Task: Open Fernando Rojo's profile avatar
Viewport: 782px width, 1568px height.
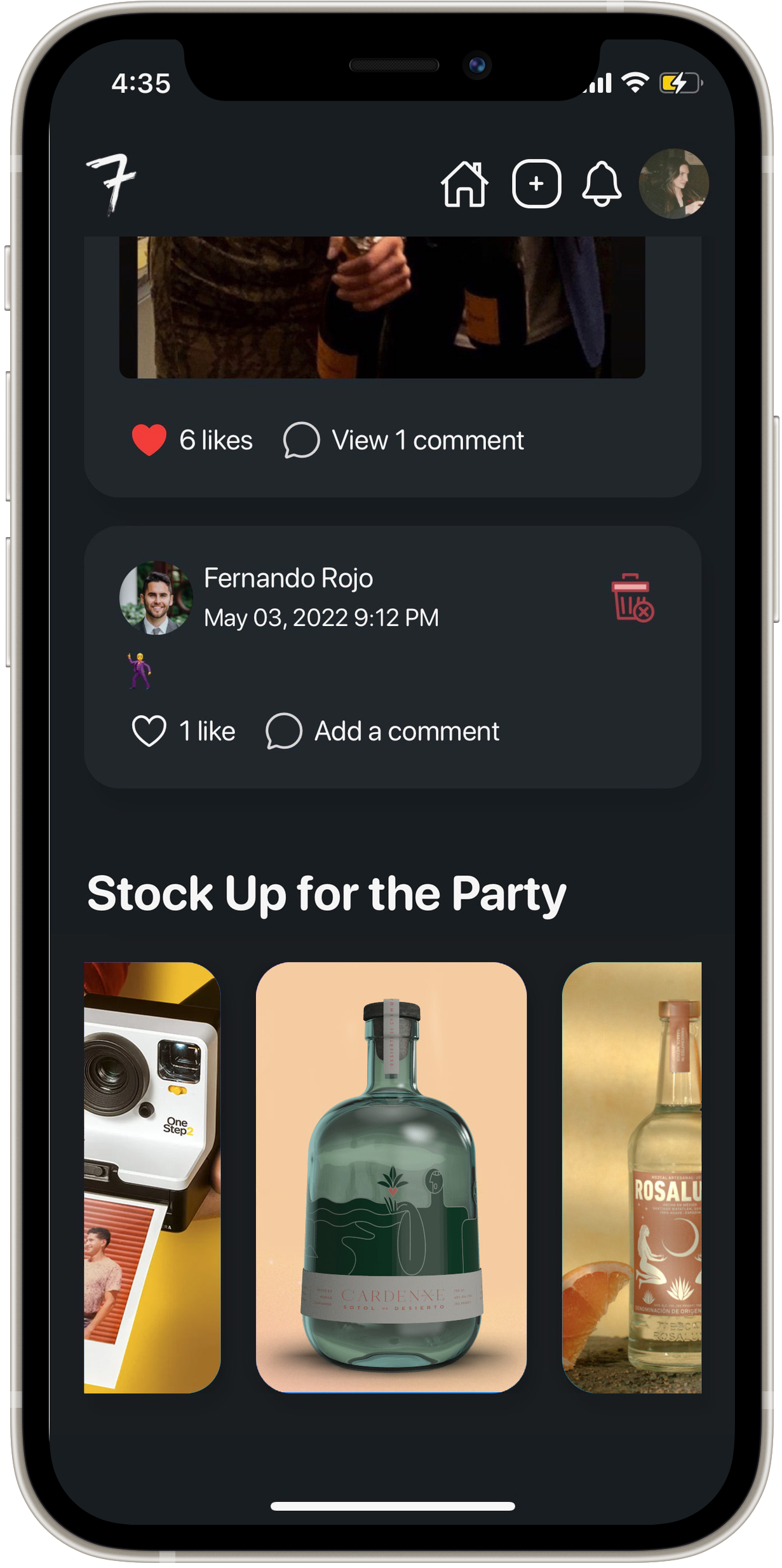Action: (156, 597)
